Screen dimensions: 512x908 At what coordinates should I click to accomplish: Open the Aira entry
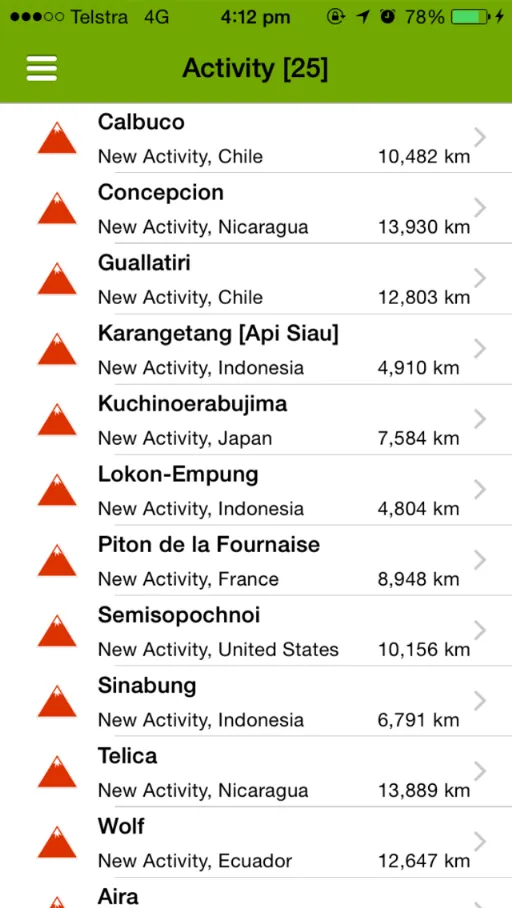click(256, 893)
